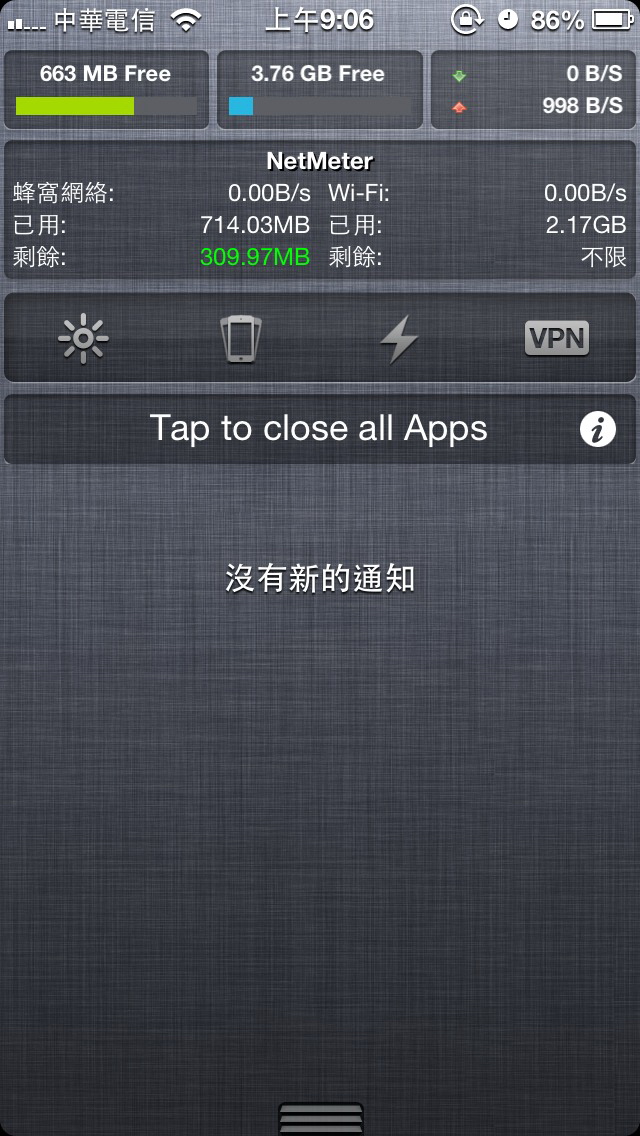Image resolution: width=640 pixels, height=1136 pixels.
Task: Tap to close all Apps
Action: point(318,429)
